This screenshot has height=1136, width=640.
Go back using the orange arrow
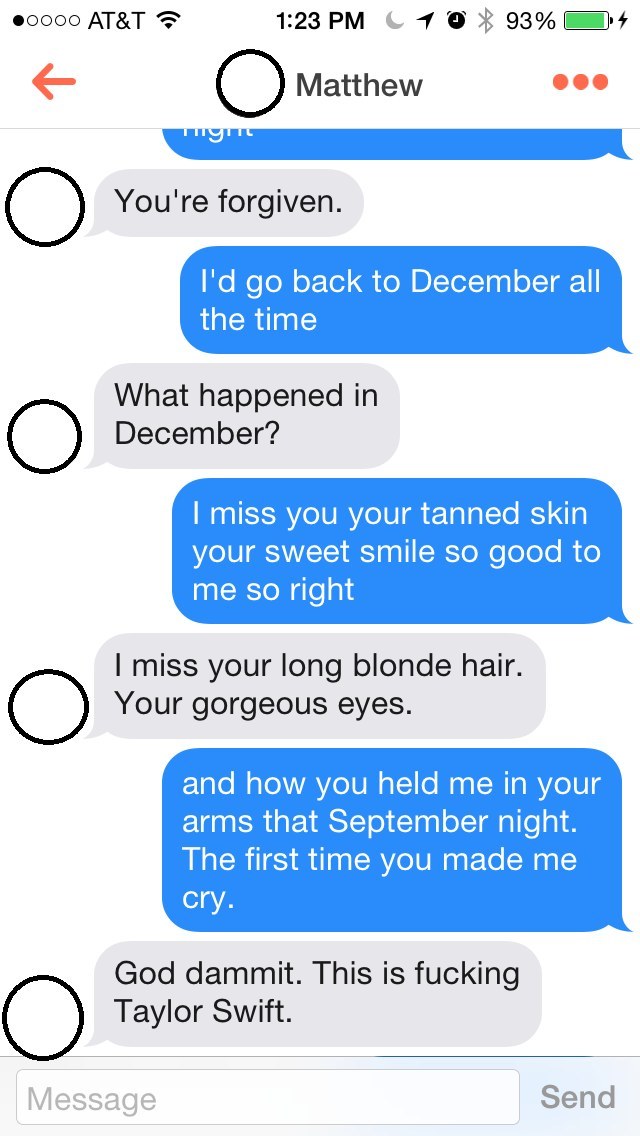(54, 83)
